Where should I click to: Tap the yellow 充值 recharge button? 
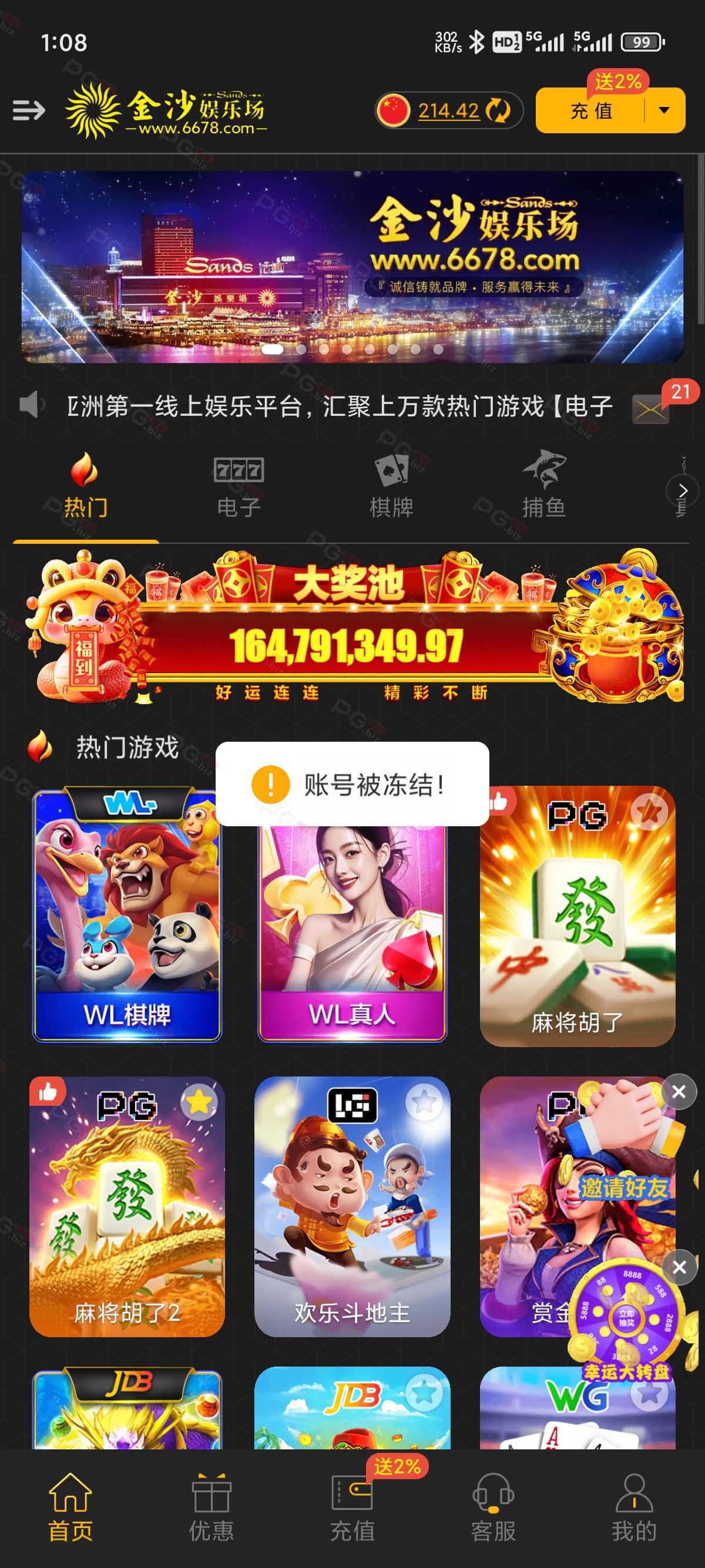590,111
